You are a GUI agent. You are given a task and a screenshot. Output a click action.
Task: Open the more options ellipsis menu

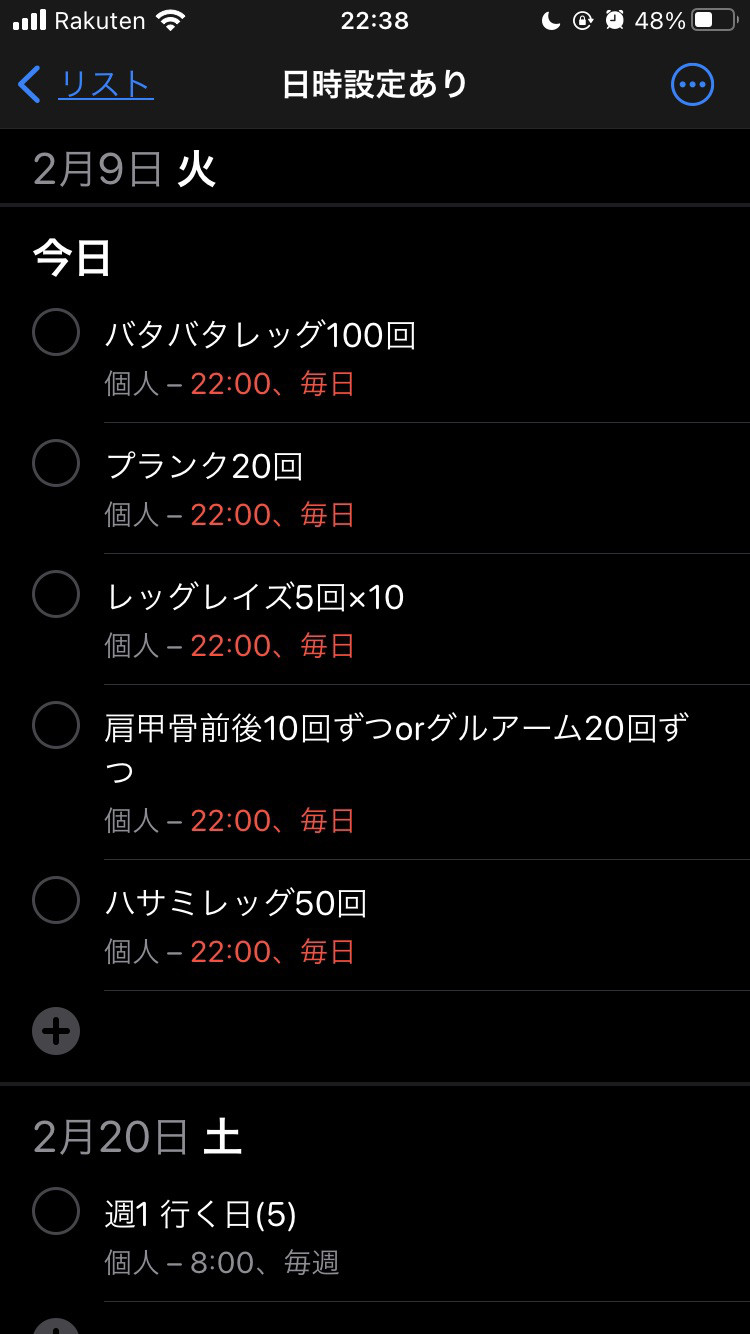pos(692,85)
